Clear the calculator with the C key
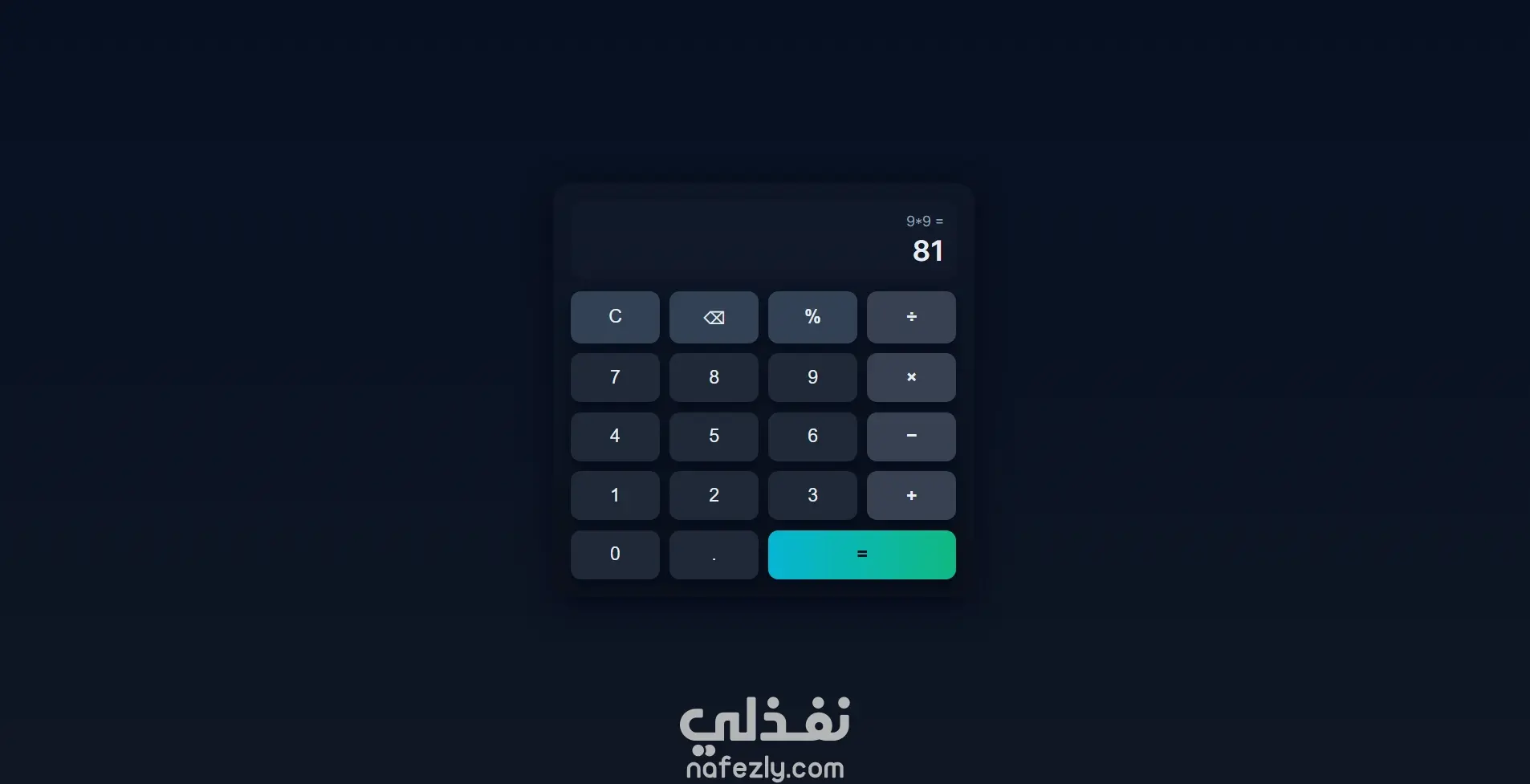The height and width of the screenshot is (784, 1530). click(615, 317)
